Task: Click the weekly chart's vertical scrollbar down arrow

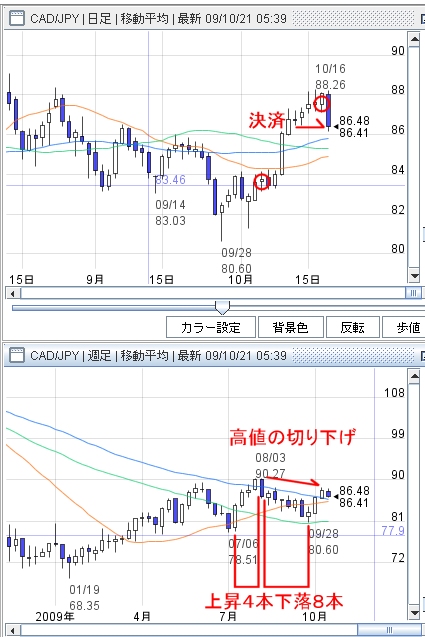Action: pos(414,613)
